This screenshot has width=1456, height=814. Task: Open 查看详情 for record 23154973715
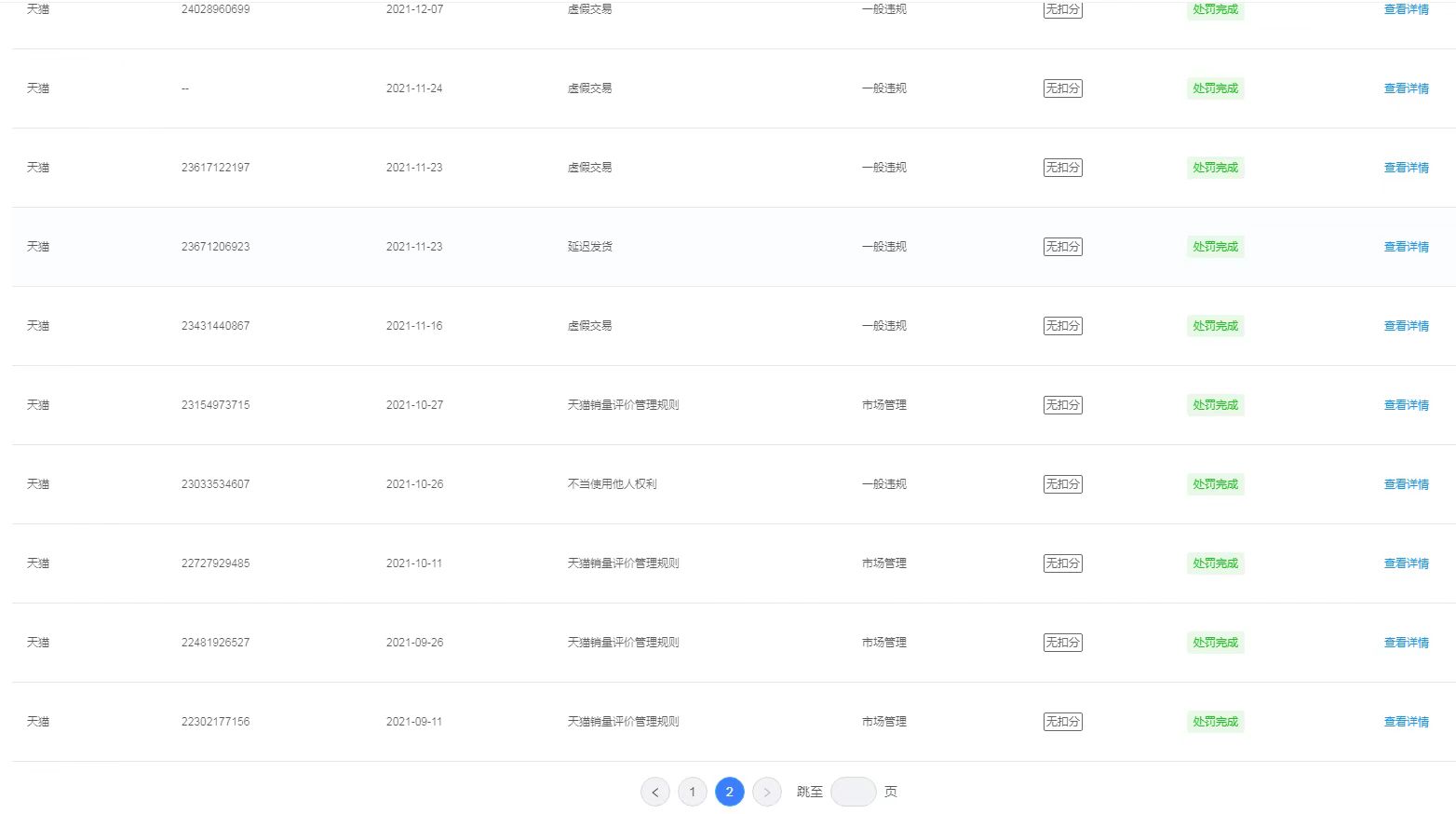tap(1406, 405)
